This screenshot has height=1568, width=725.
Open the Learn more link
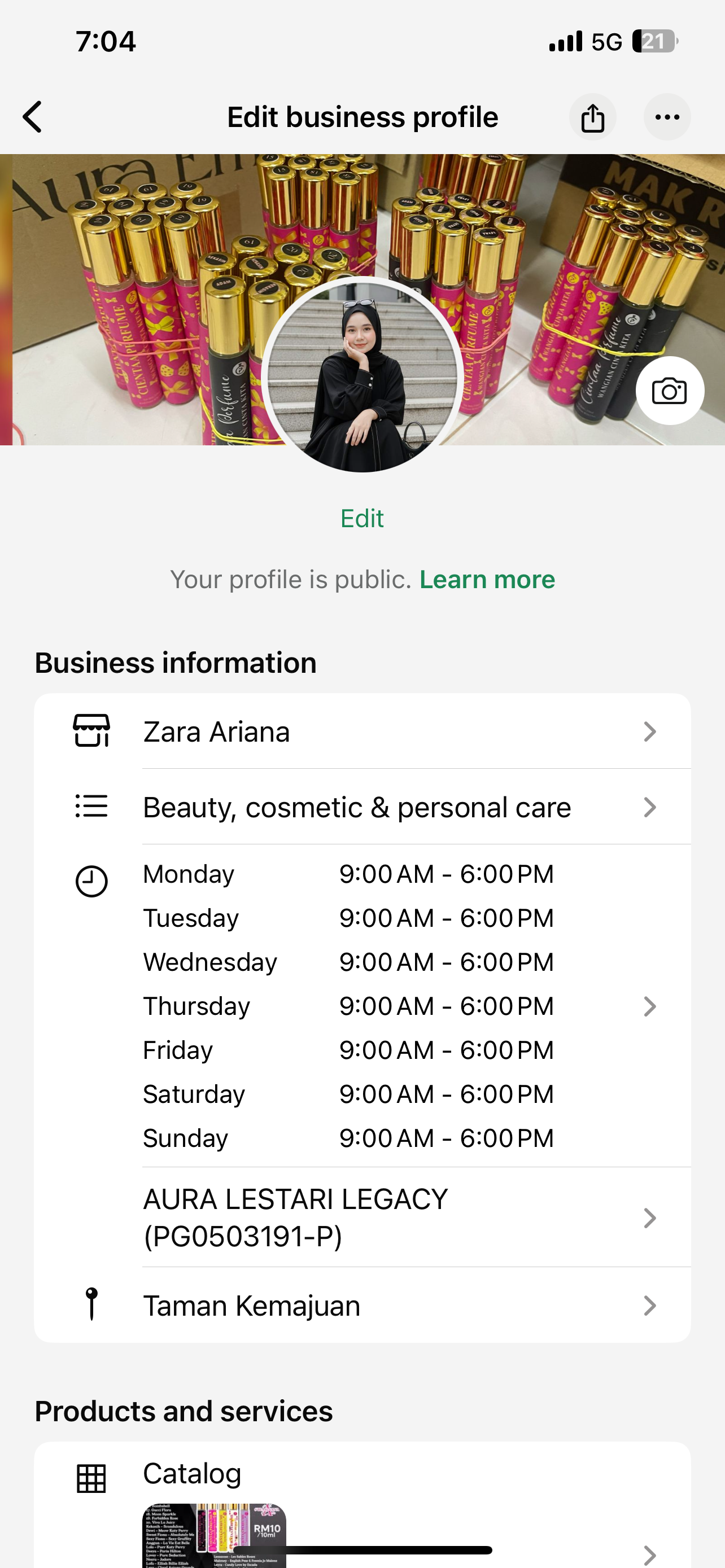[487, 580]
